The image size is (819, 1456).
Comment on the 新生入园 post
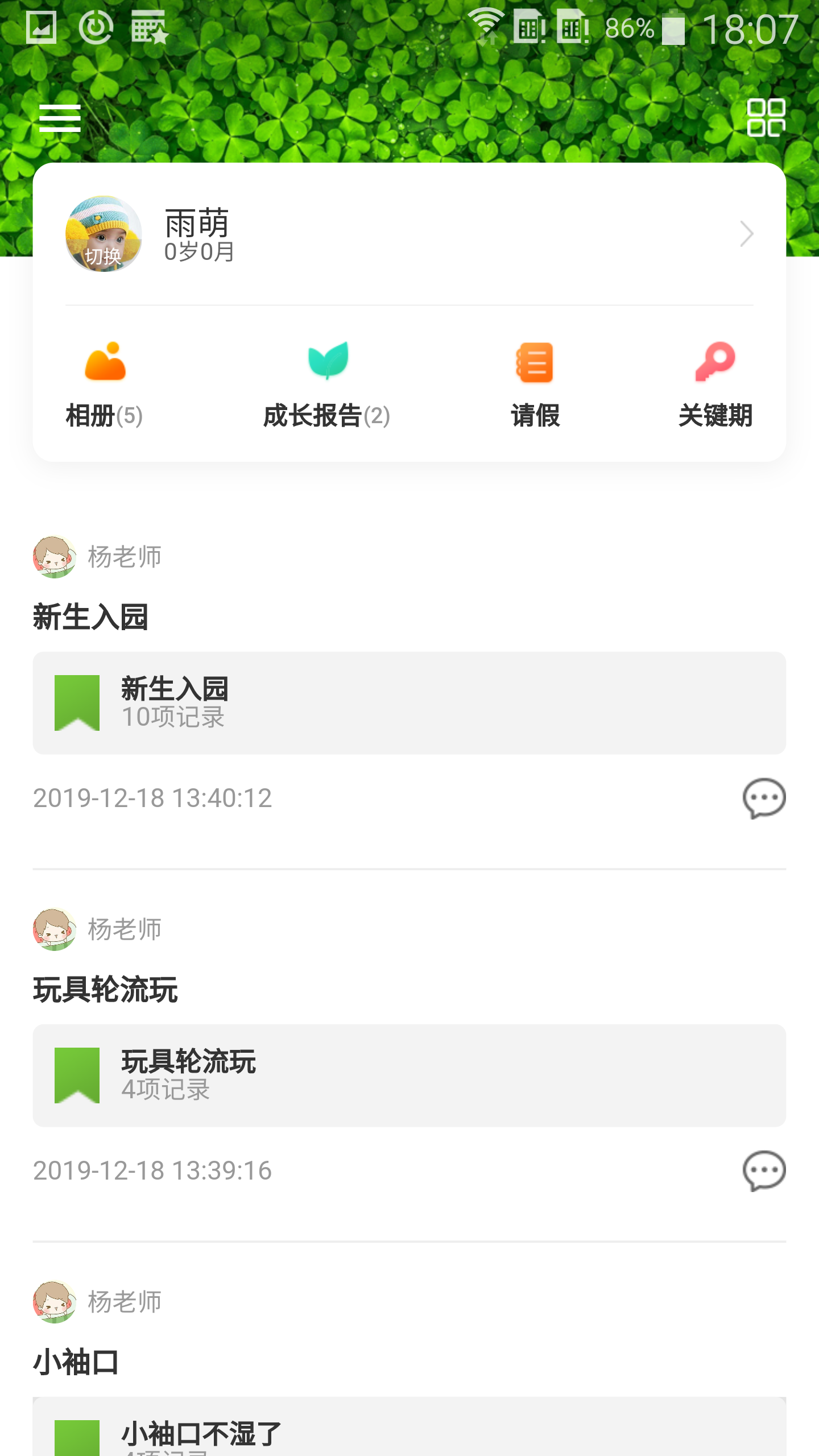[x=764, y=799]
